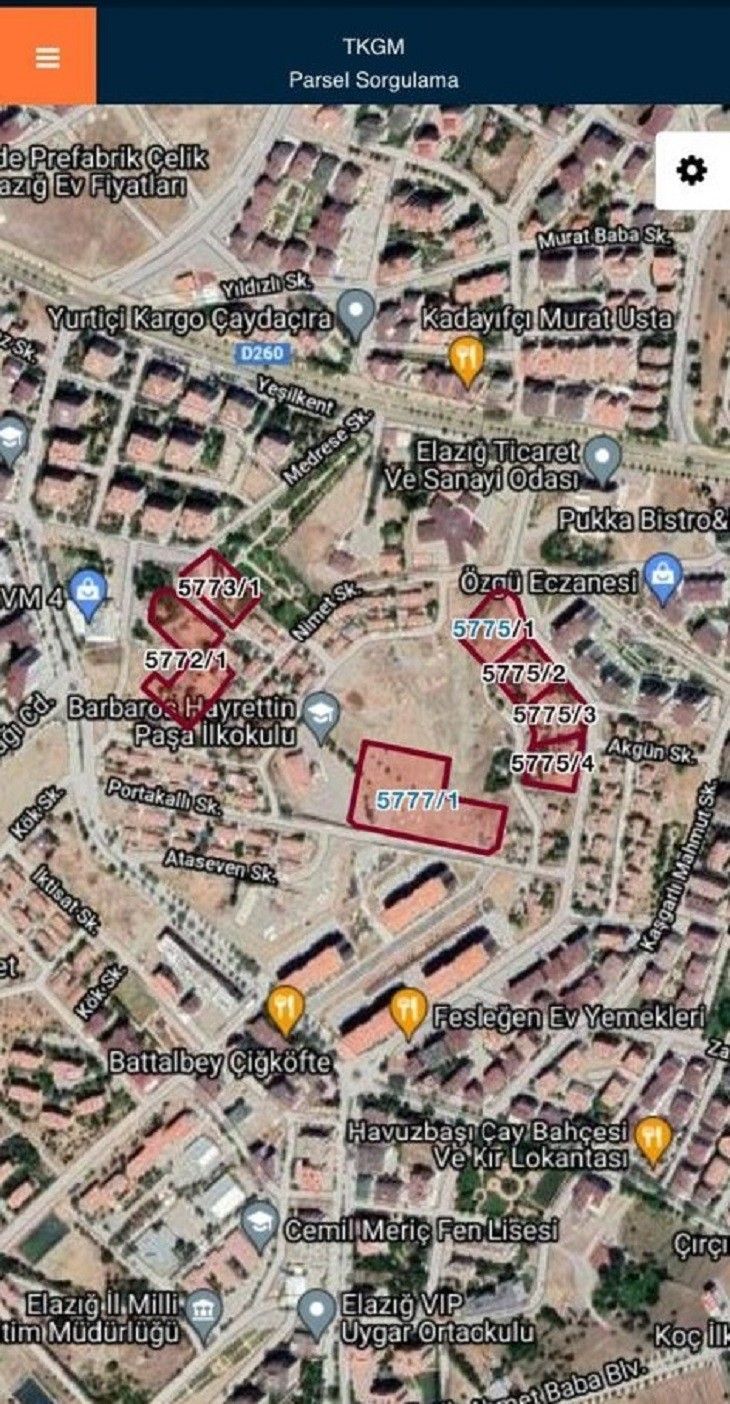
Task: Tap the Battalbey Çiğköfte restaurant pin
Action: tap(286, 1008)
